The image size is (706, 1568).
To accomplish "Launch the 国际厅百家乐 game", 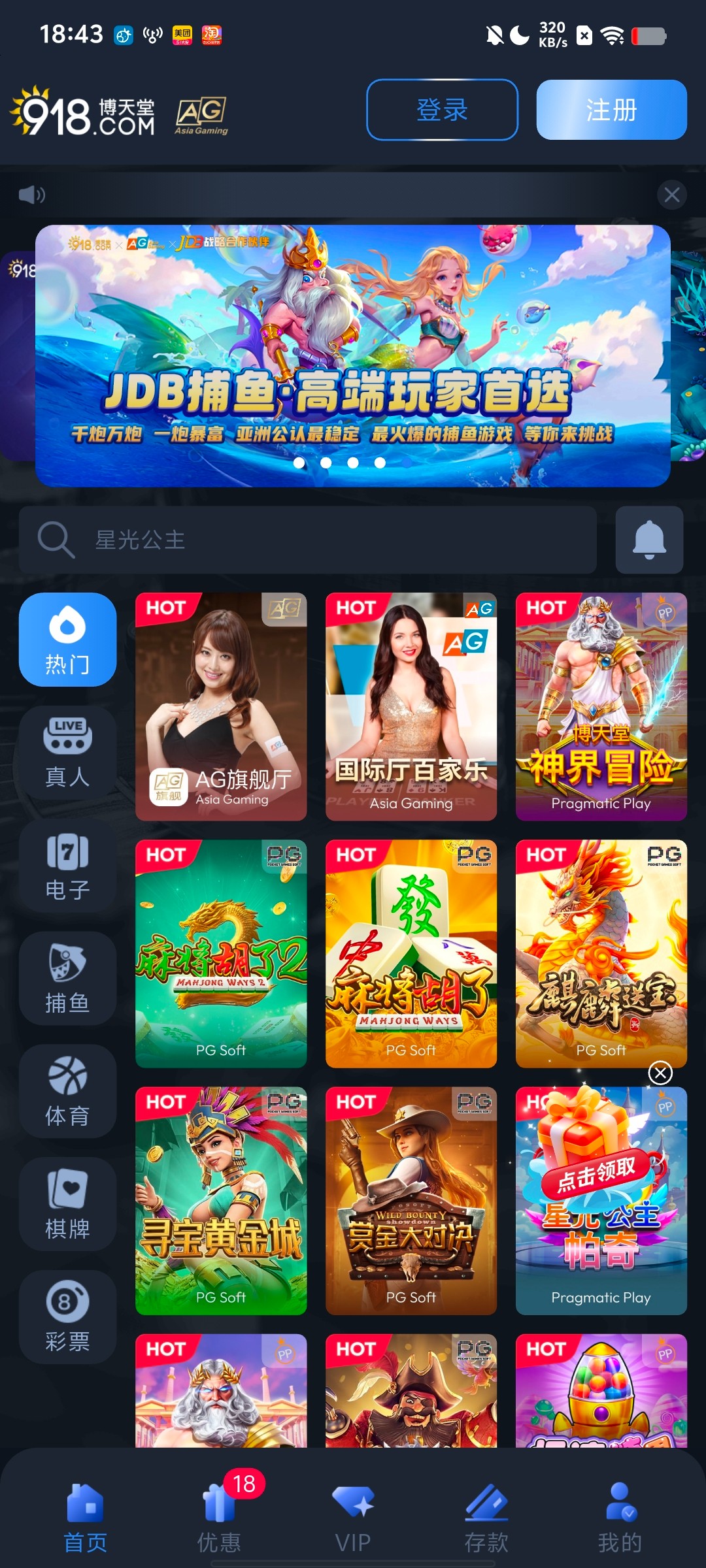I will (x=411, y=706).
